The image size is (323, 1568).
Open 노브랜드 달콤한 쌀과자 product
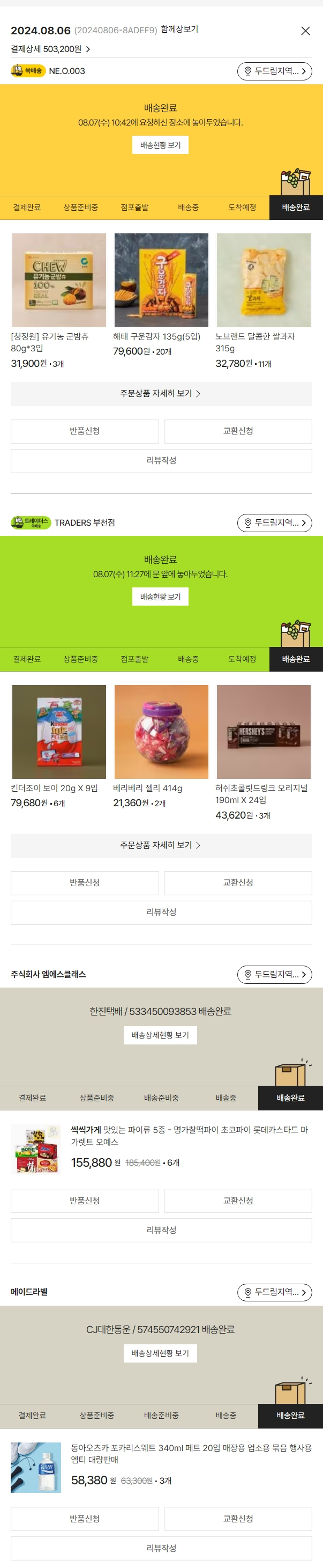(x=264, y=281)
